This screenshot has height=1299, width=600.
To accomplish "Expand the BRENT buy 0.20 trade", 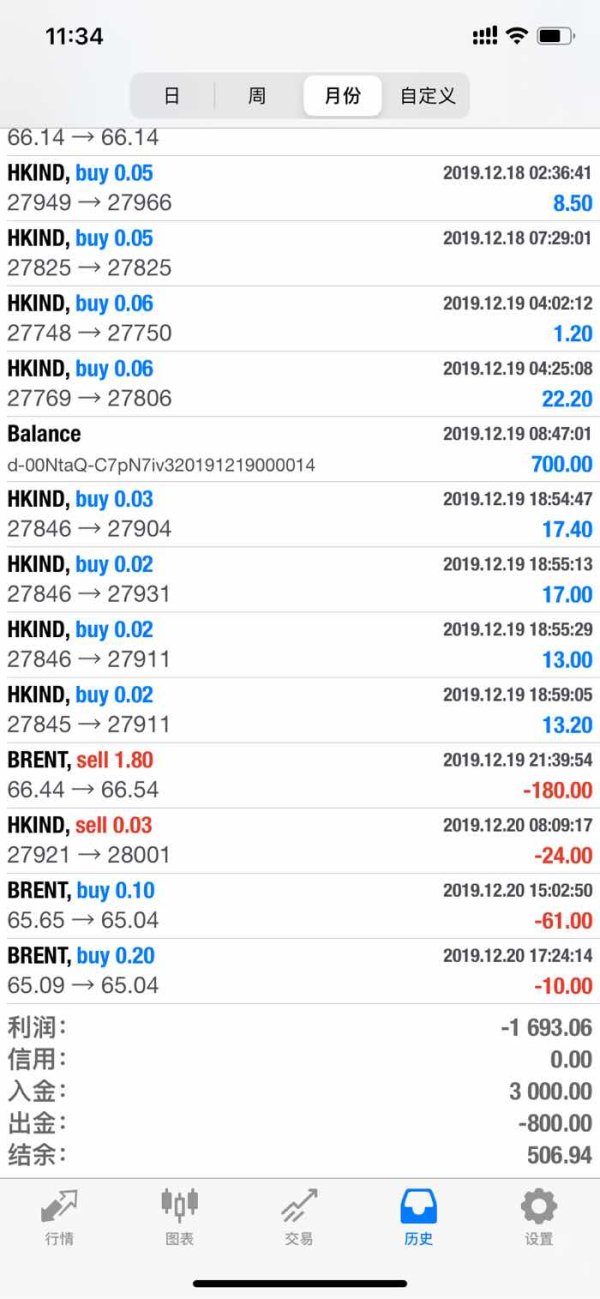I will pyautogui.click(x=300, y=970).
